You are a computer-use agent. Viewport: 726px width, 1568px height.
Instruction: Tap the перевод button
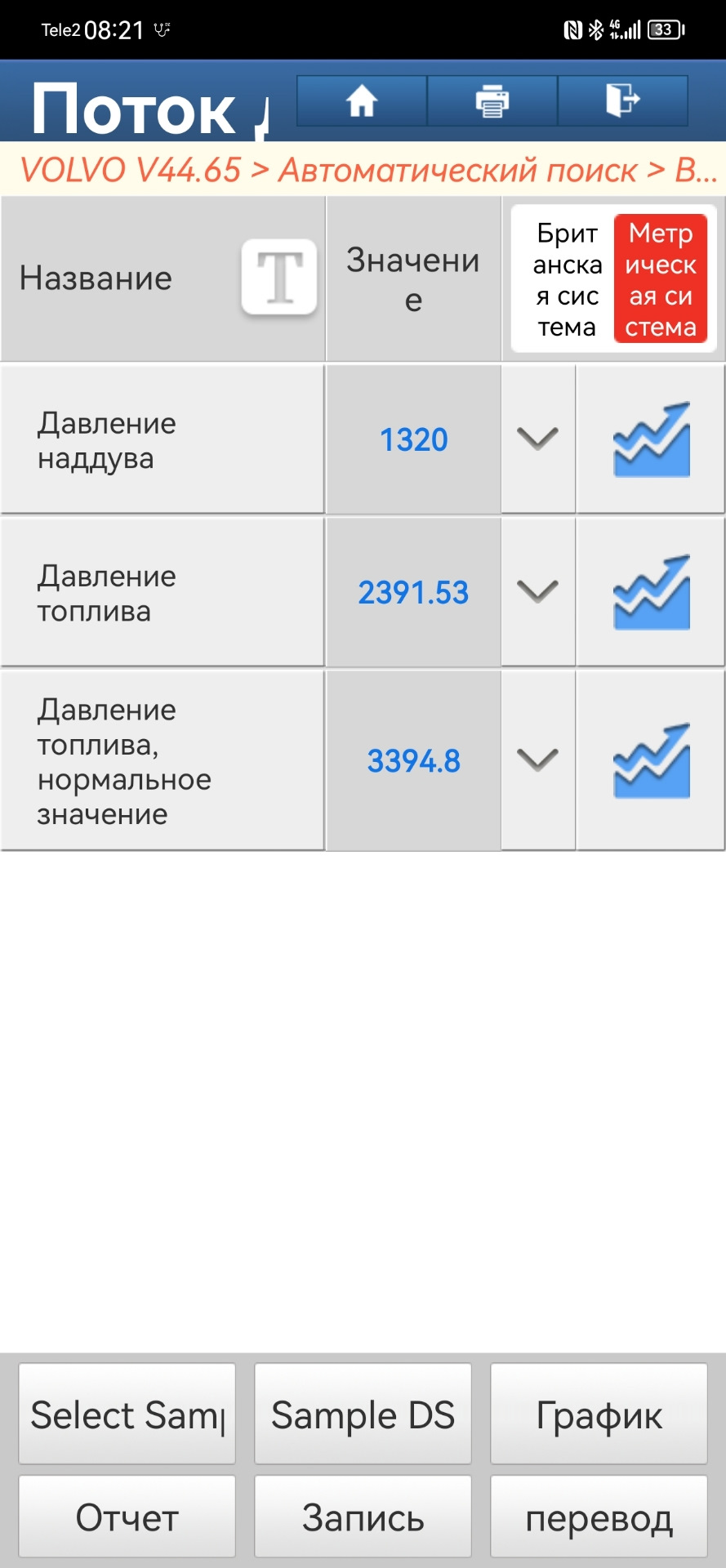click(599, 1517)
